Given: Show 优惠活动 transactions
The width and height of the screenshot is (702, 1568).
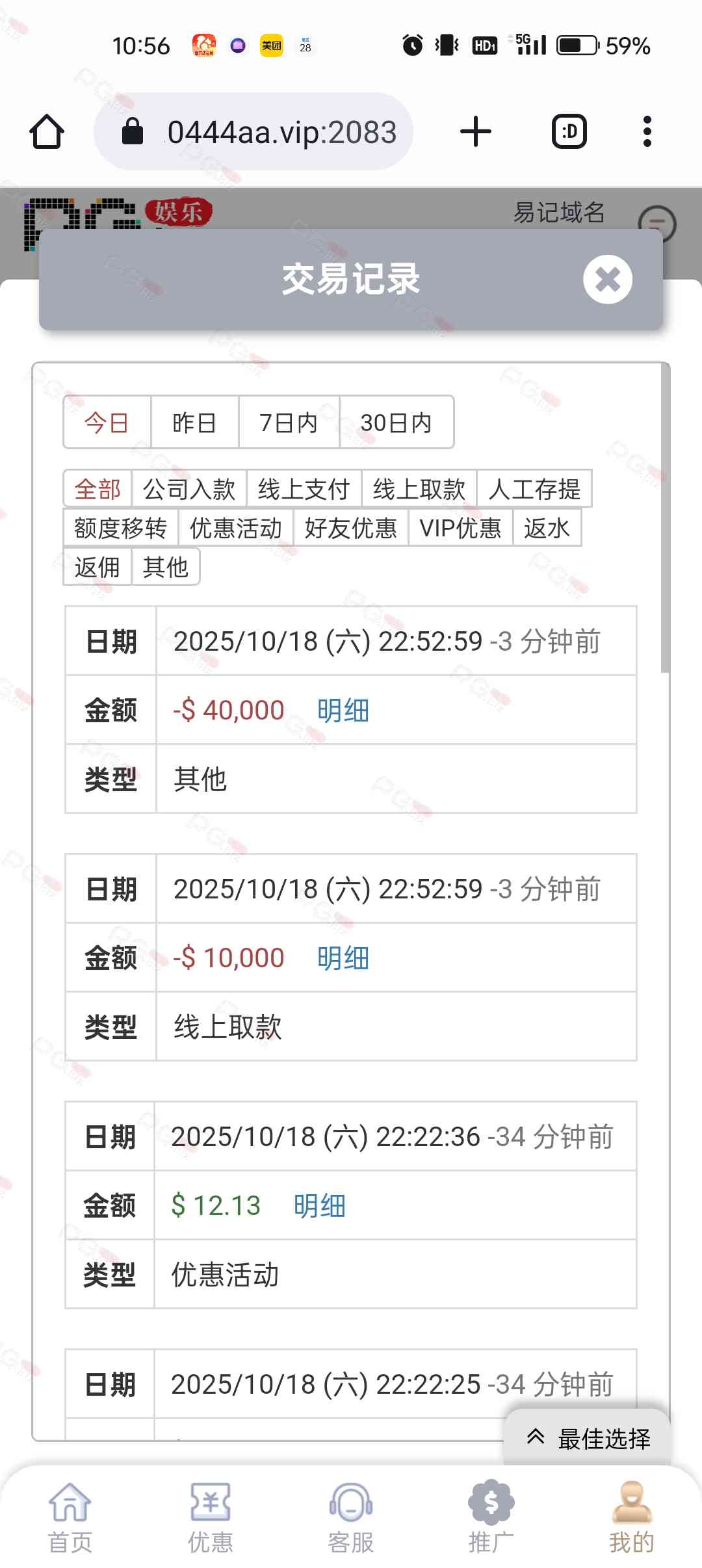Looking at the screenshot, I should pyautogui.click(x=235, y=528).
